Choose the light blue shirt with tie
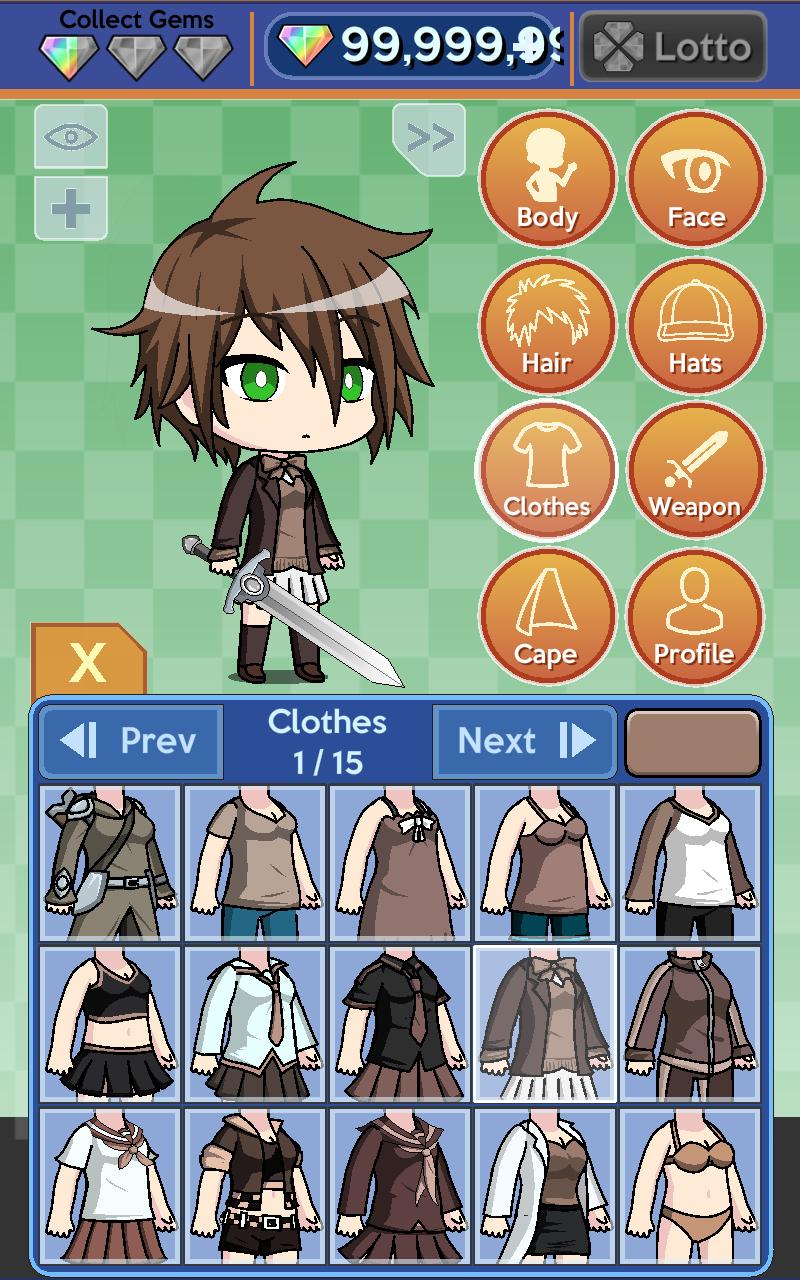 pyautogui.click(x=255, y=1024)
